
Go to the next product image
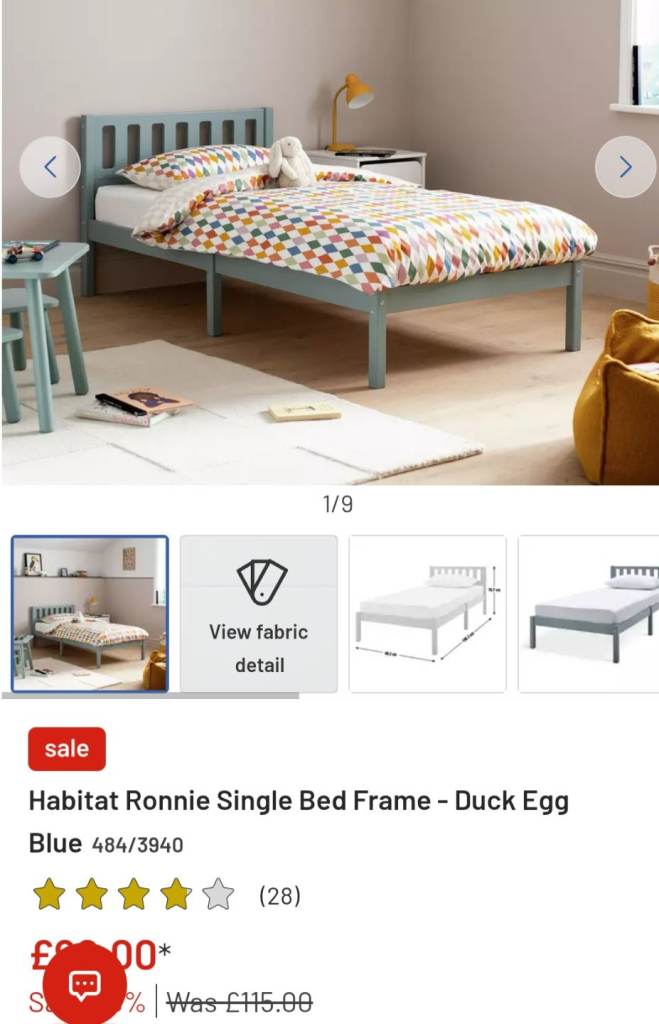625,167
